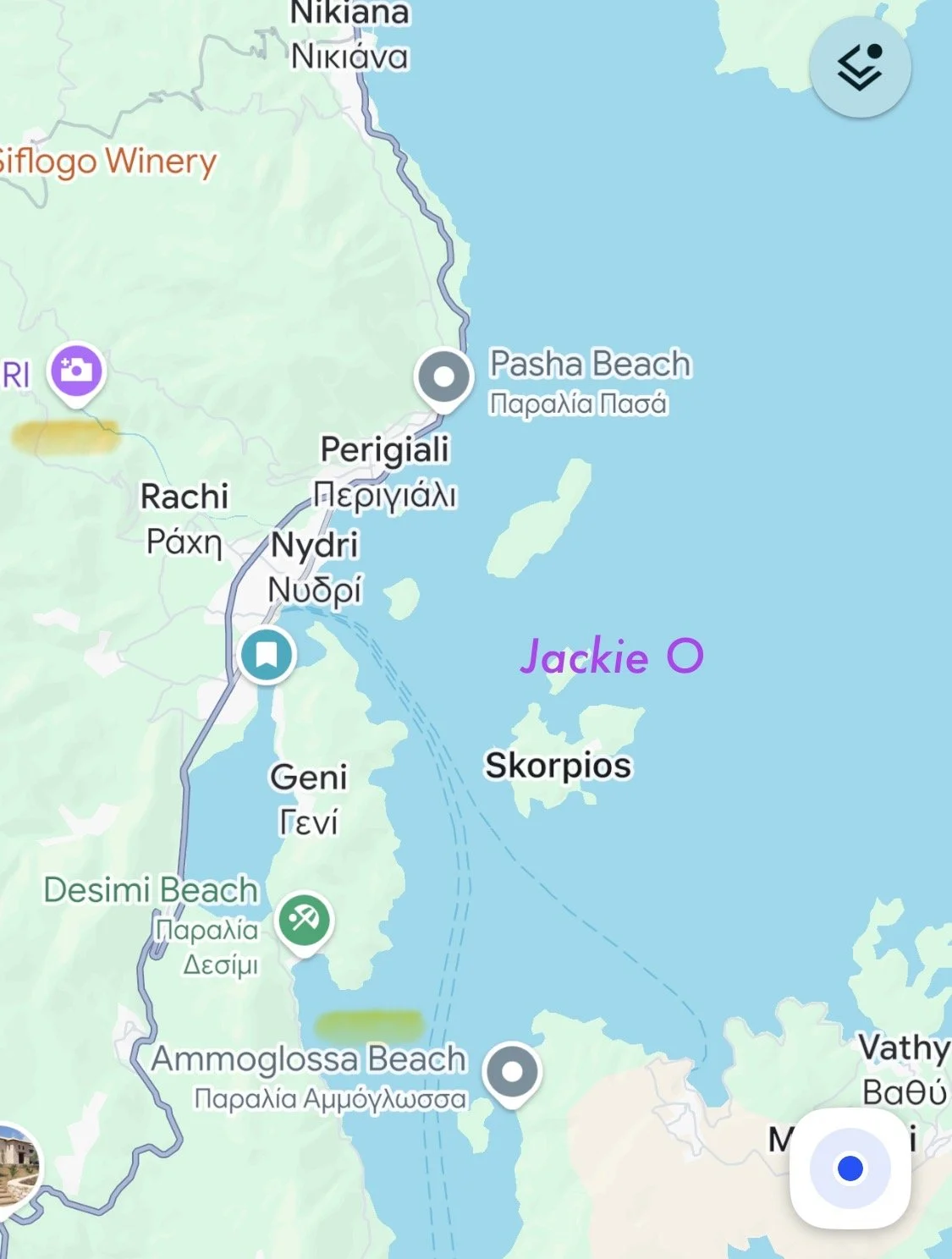Select the Pasha Beach map pin
This screenshot has height=1259, width=952.
443,379
